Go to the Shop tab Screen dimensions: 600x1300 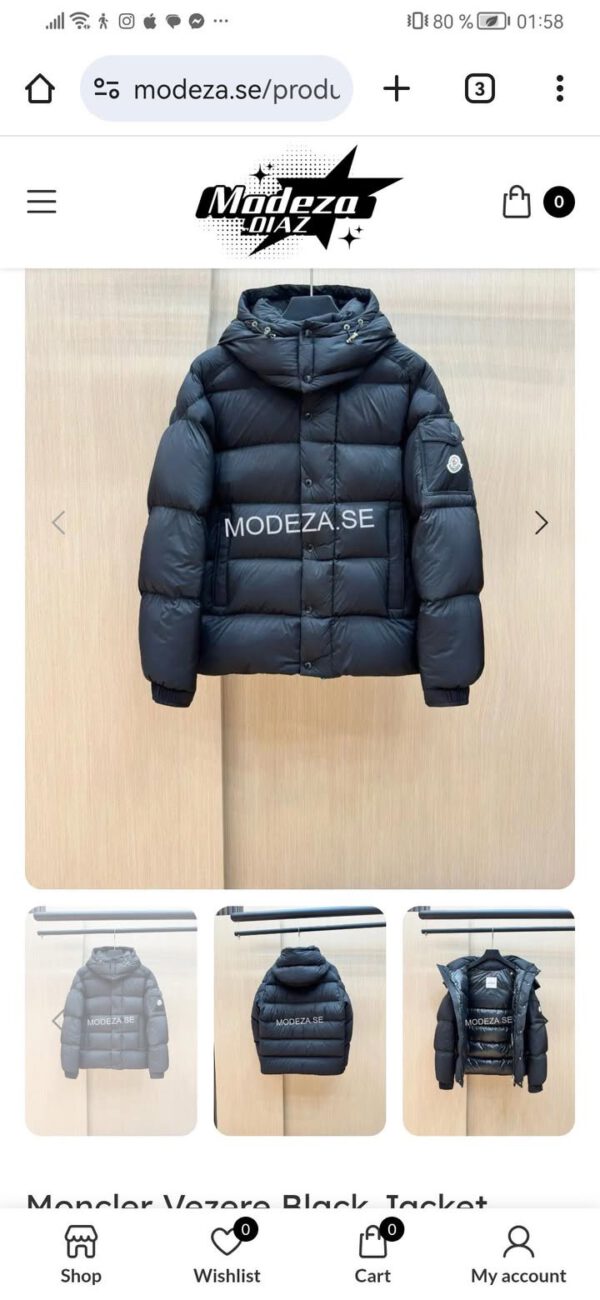[81, 1255]
